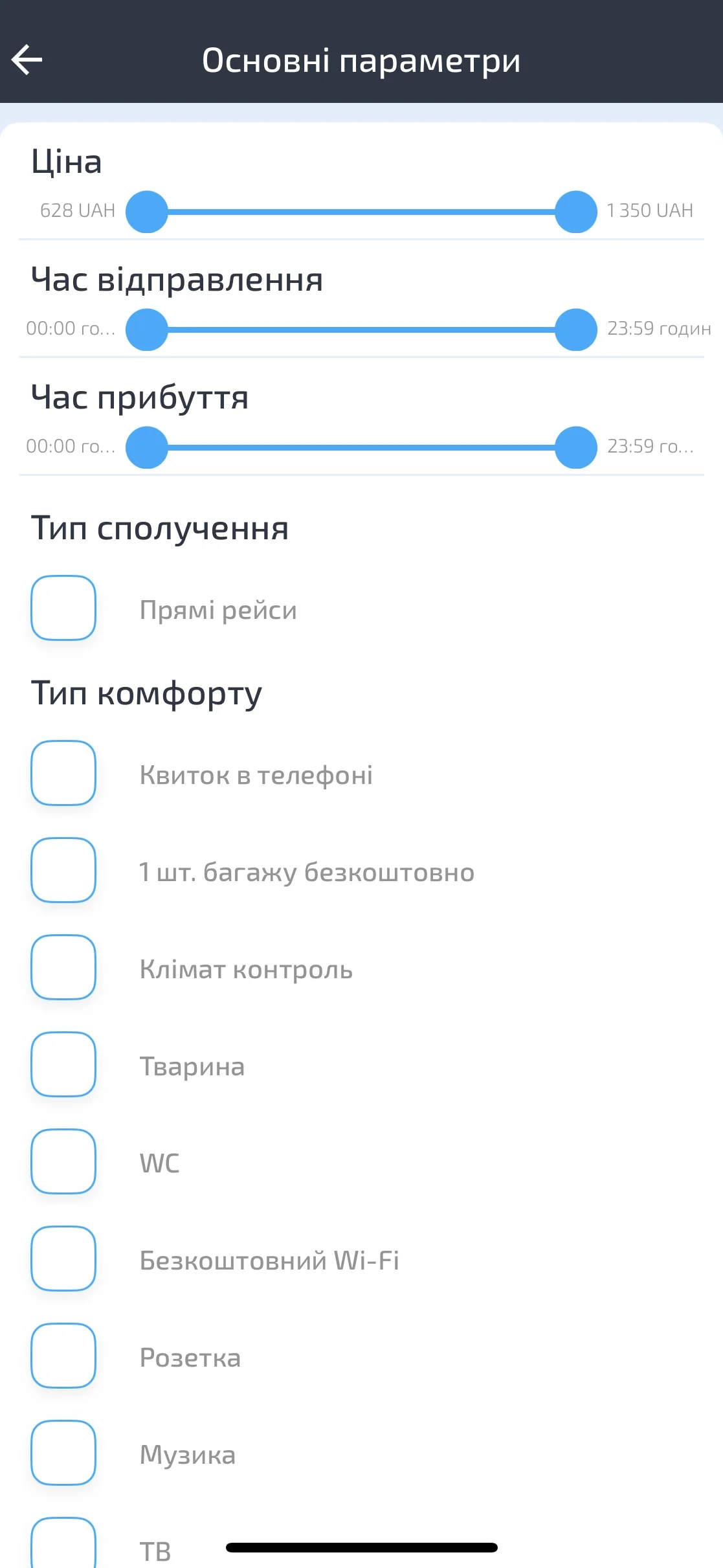Tick the Клімат контроль checkbox
Viewport: 723px width, 1568px height.
tap(63, 967)
